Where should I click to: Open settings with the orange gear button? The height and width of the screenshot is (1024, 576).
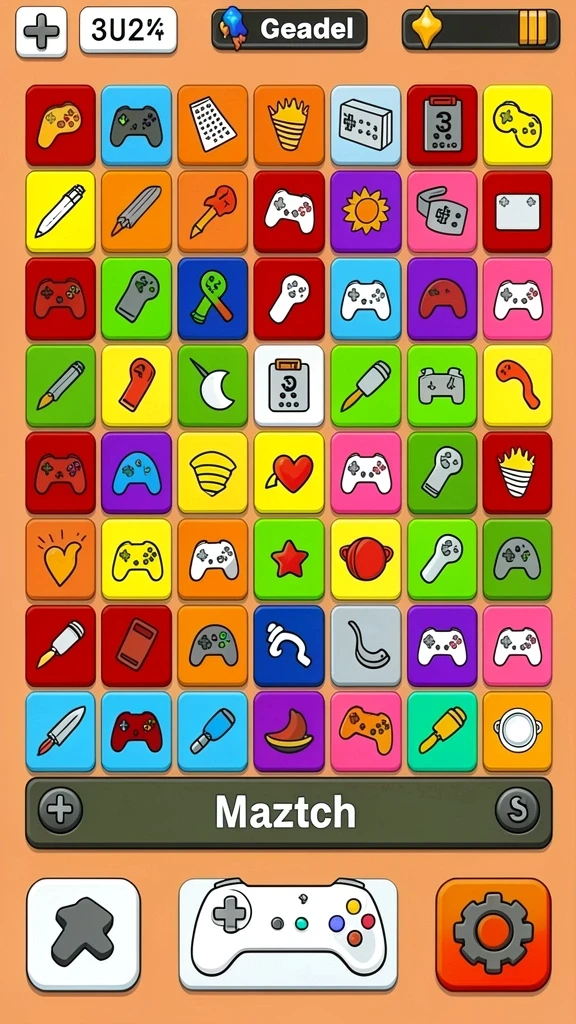click(x=493, y=935)
